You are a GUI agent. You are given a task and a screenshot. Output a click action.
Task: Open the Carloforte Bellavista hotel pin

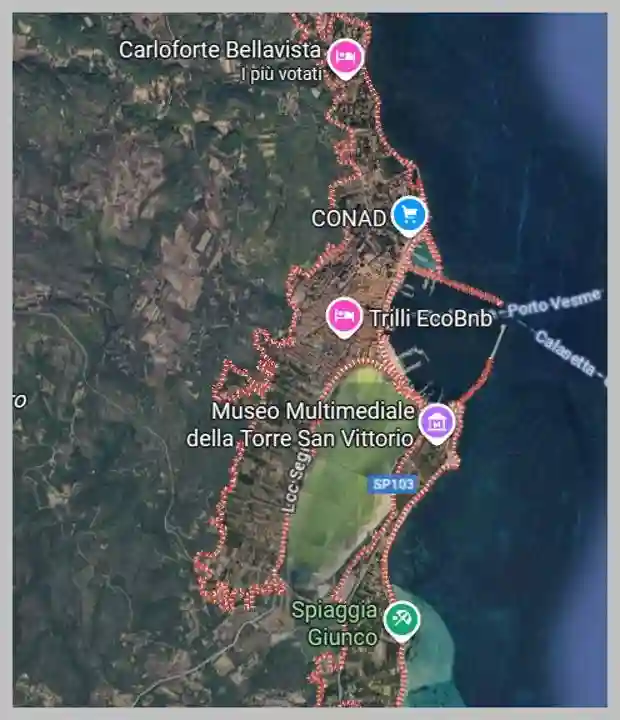pos(345,56)
